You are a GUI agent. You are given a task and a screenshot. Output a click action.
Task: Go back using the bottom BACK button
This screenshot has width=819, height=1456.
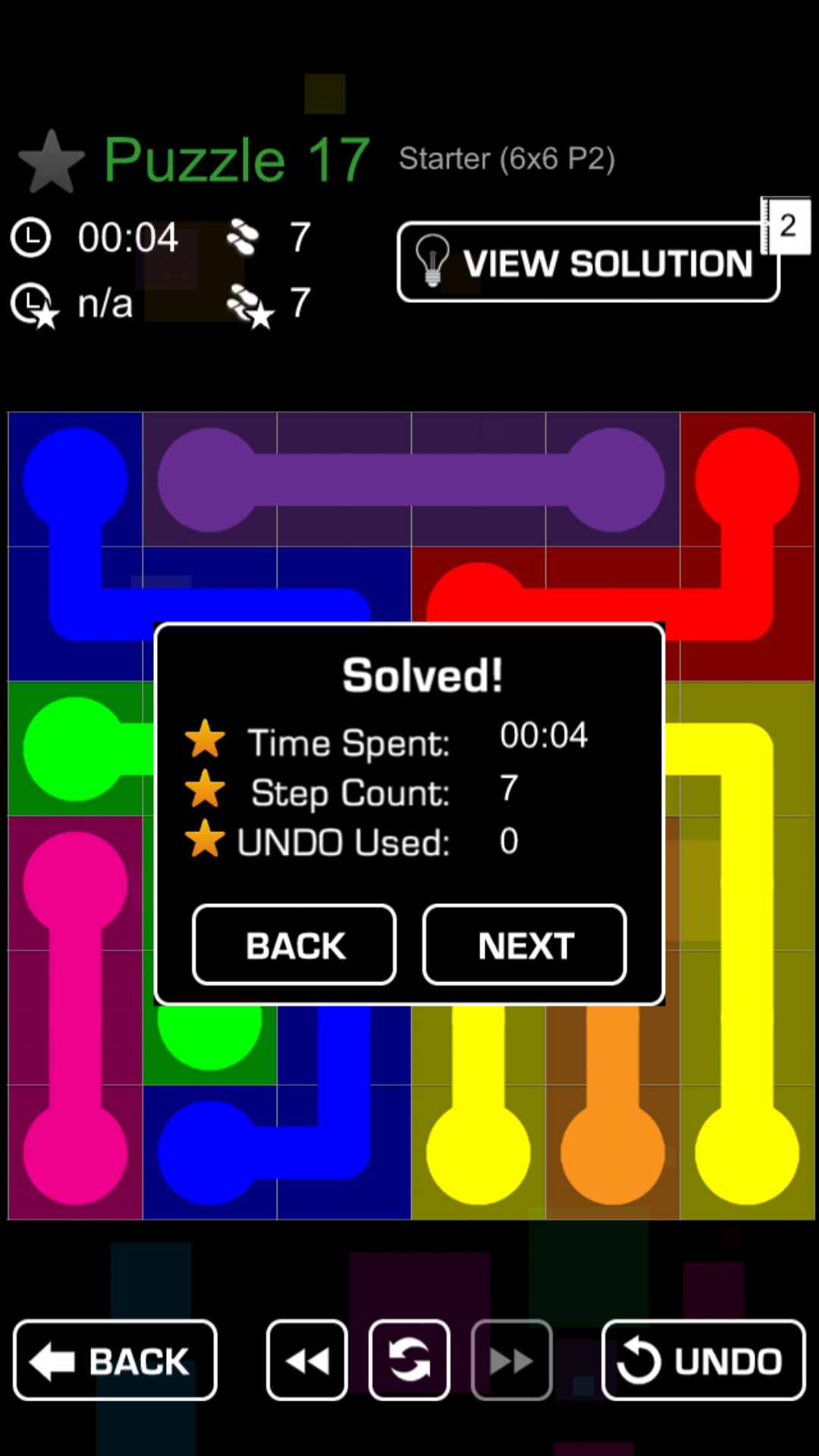click(115, 1360)
